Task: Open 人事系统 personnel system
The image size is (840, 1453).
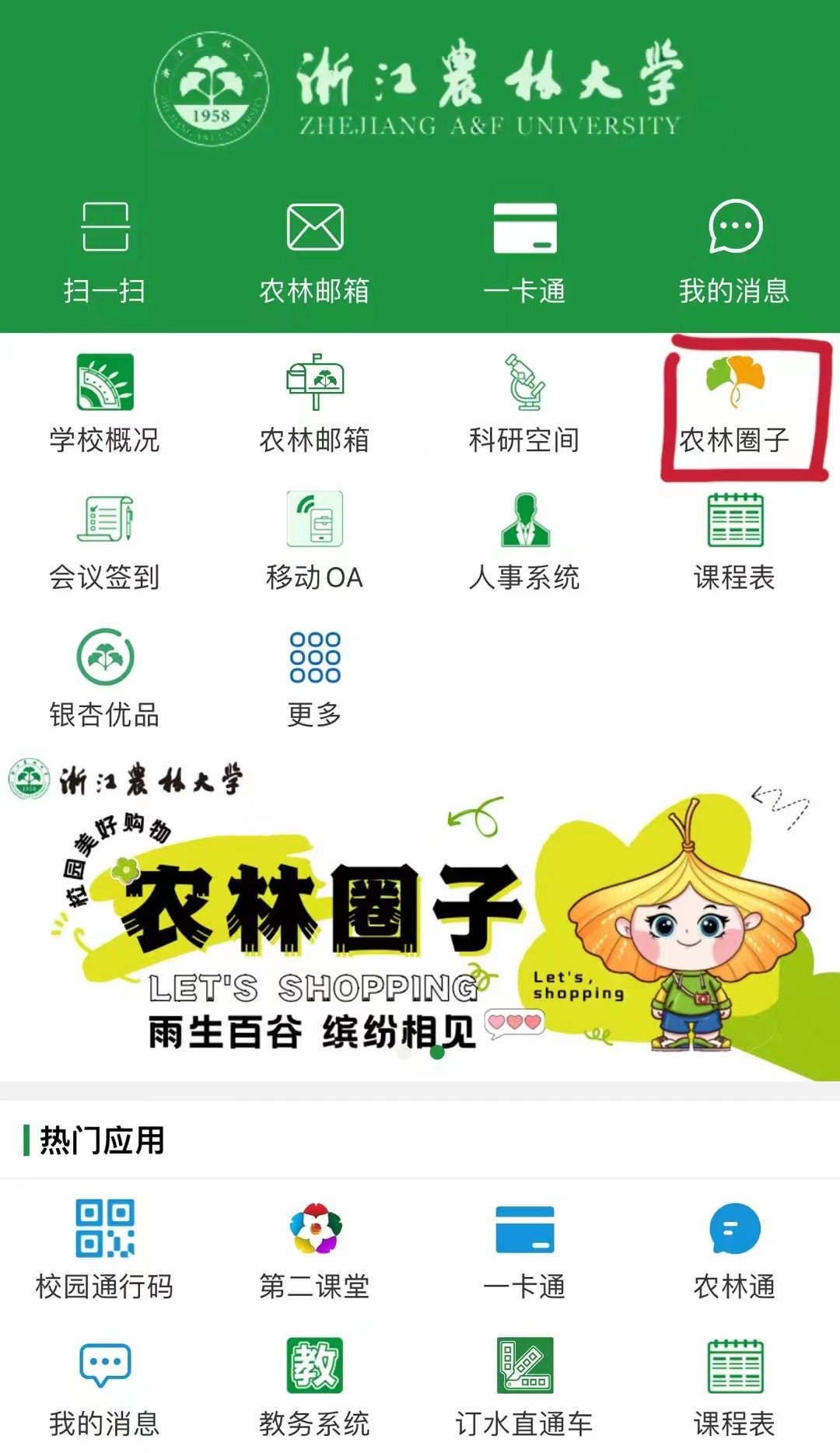Action: [524, 541]
